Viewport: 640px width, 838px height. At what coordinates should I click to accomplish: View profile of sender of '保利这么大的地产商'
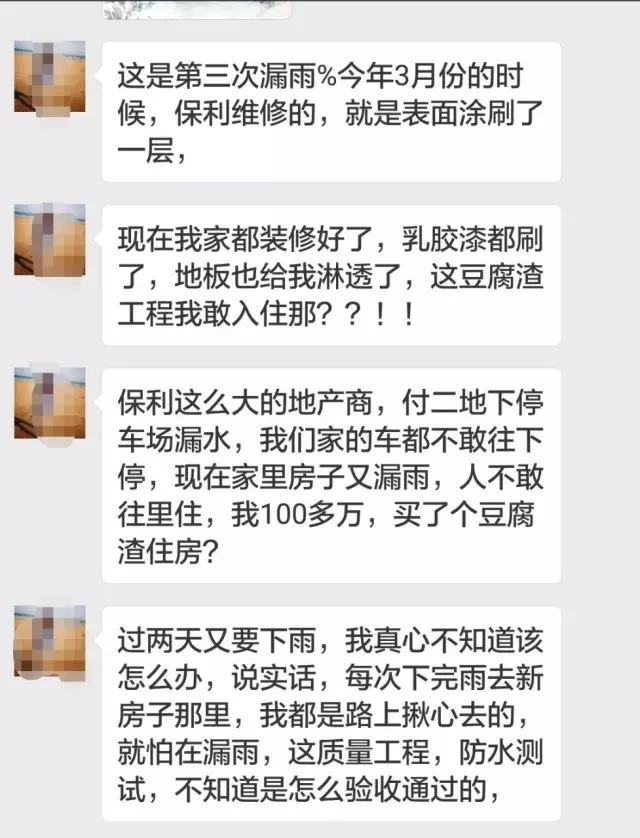tap(50, 403)
